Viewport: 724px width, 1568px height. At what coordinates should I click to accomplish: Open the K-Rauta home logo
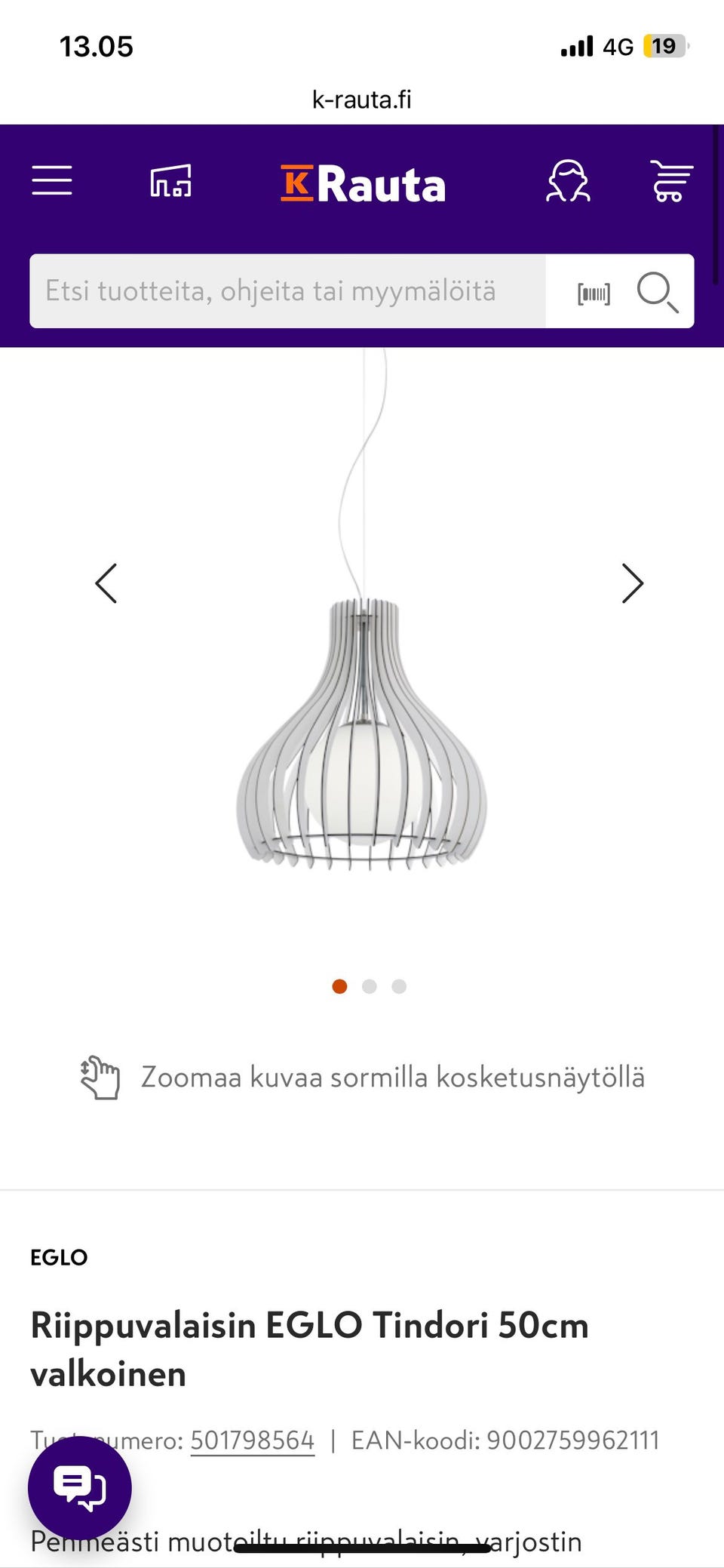pos(364,183)
